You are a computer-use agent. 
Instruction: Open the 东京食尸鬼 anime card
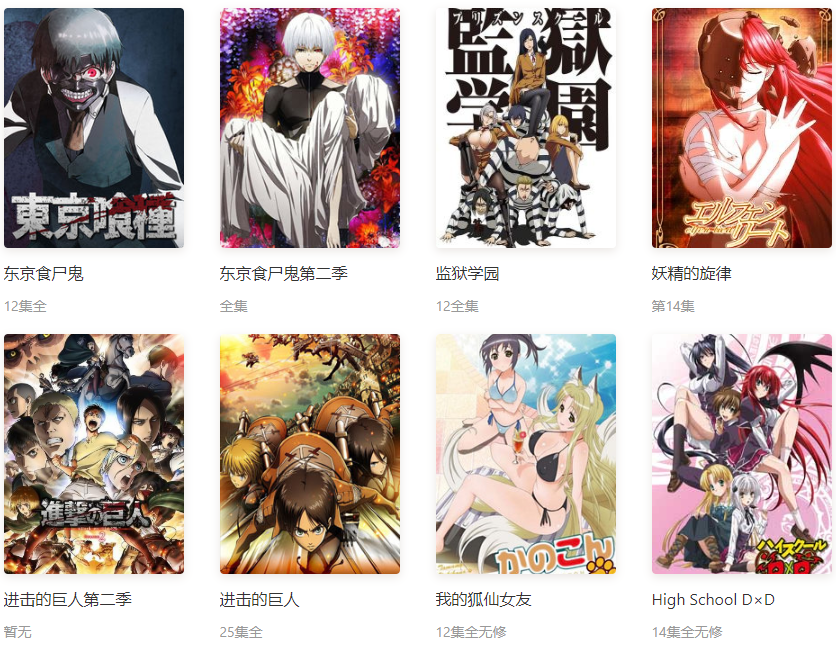94,128
